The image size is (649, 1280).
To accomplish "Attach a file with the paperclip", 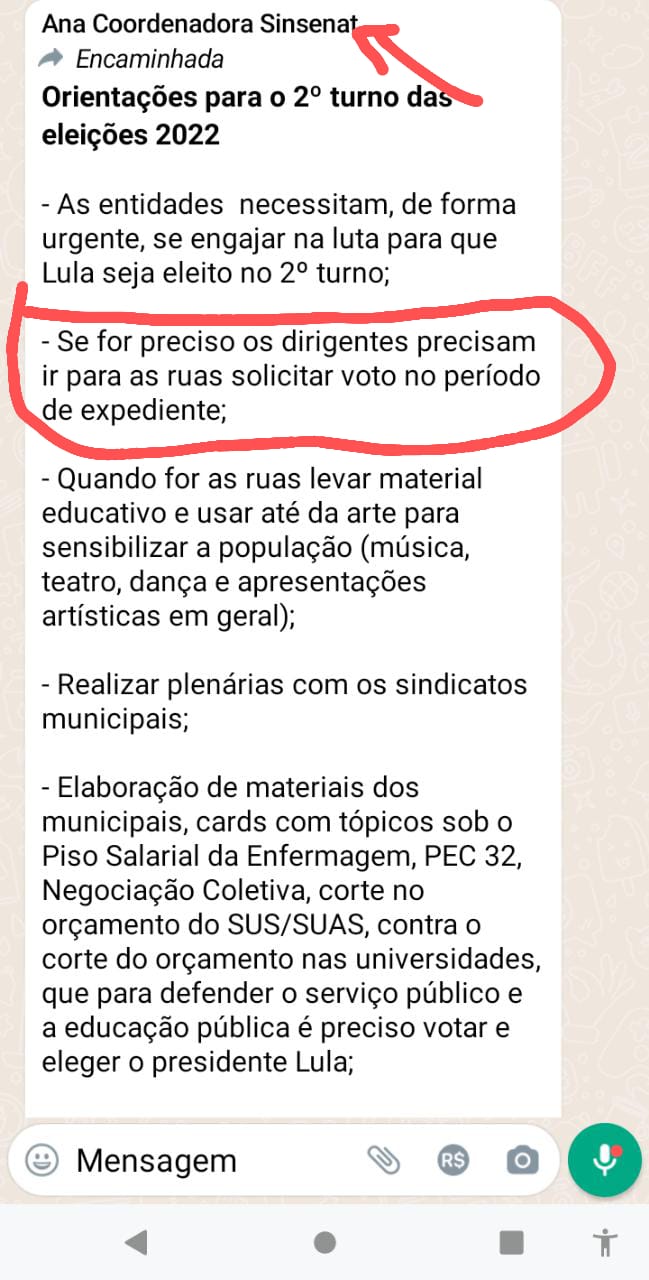I will (384, 1160).
